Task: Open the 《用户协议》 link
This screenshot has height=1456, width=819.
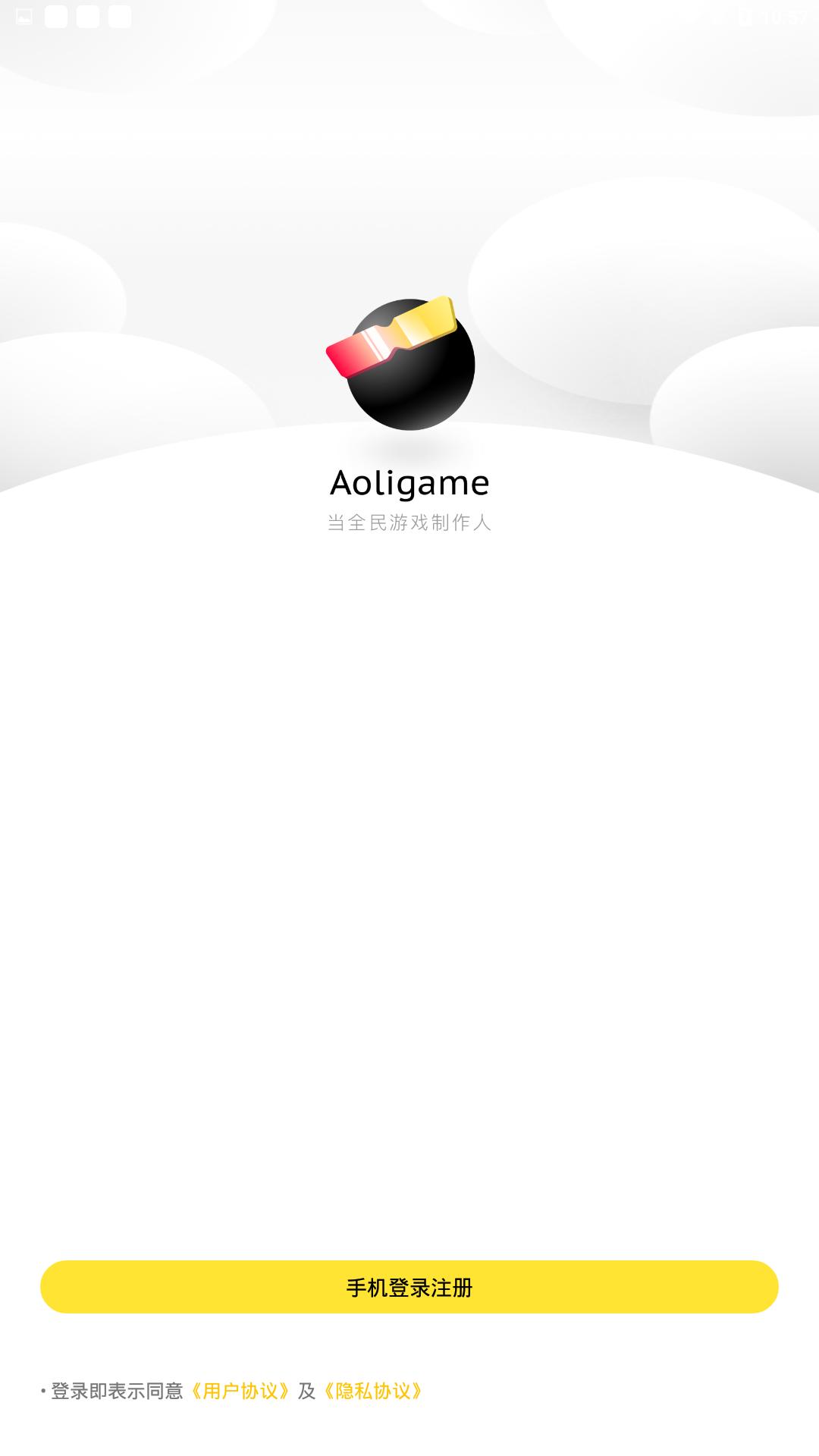Action: click(x=240, y=1391)
